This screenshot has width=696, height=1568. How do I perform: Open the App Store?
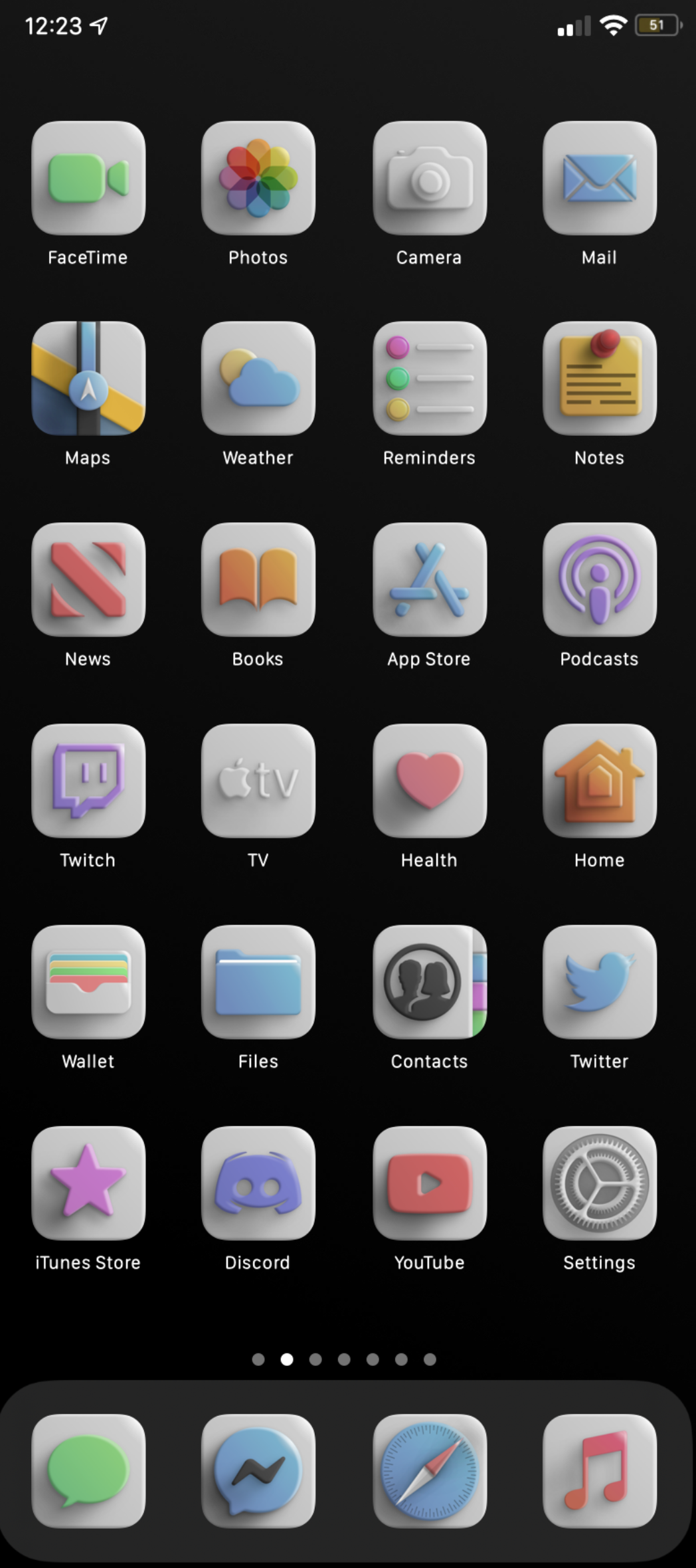coord(430,579)
